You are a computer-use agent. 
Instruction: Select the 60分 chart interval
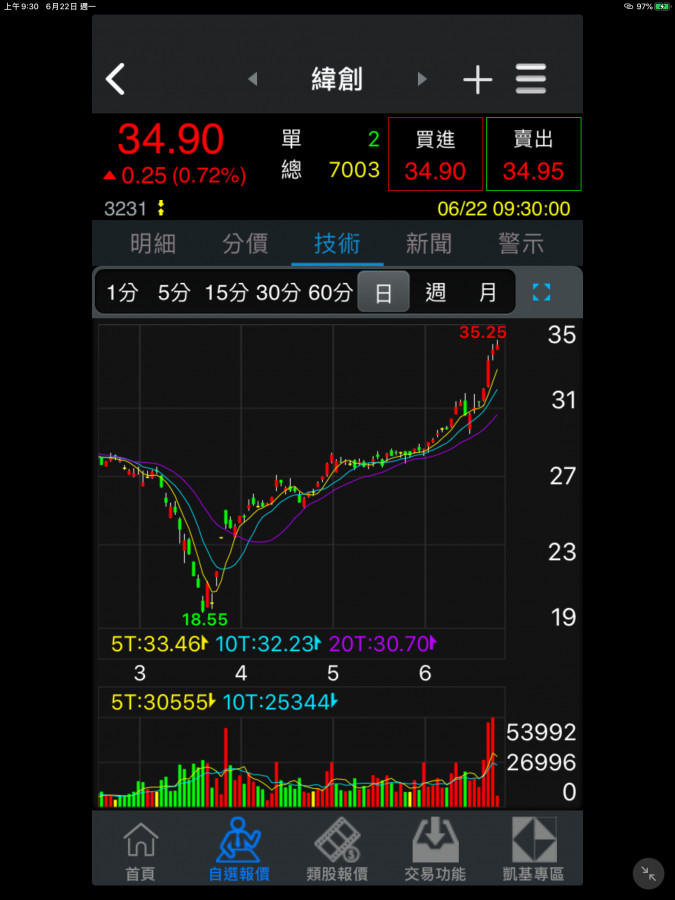click(x=330, y=293)
